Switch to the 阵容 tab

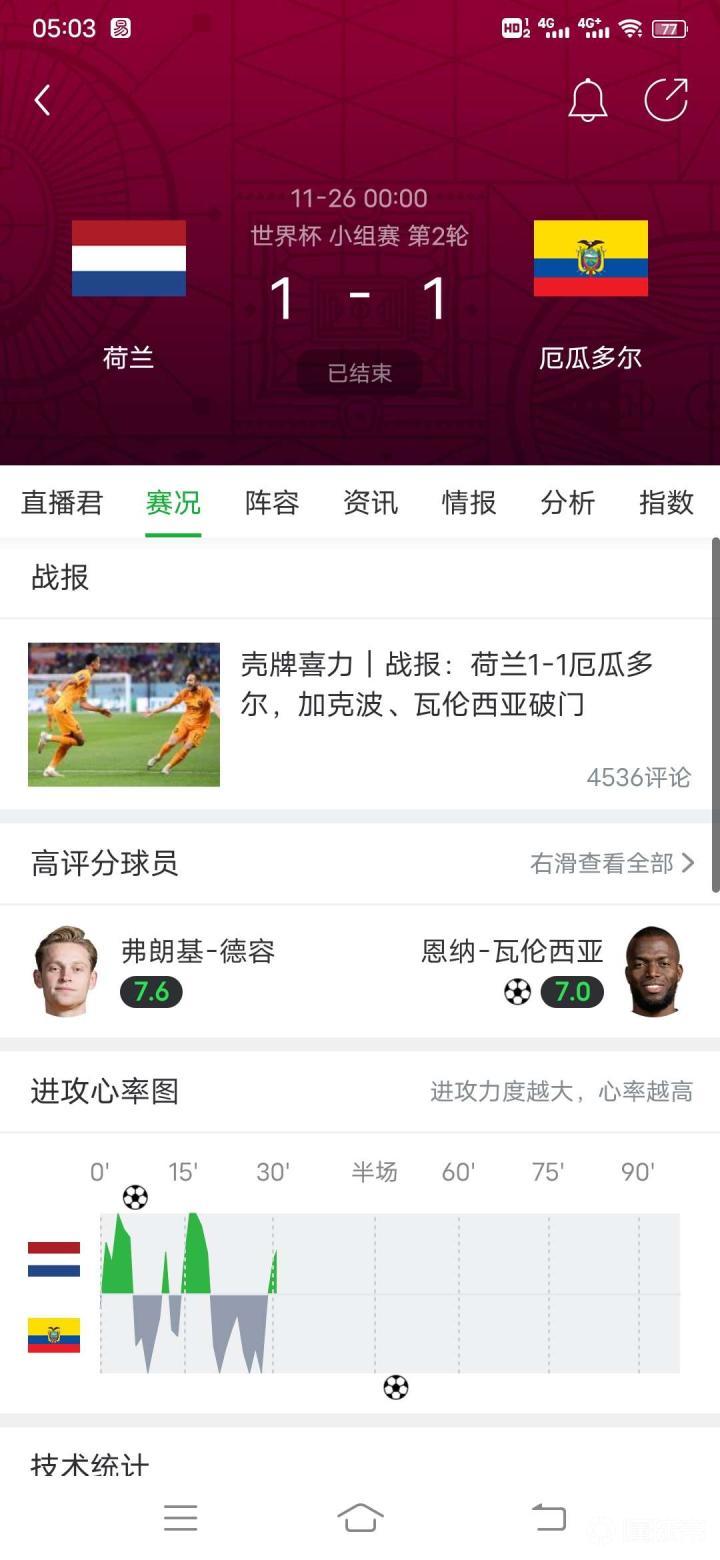pyautogui.click(x=272, y=502)
